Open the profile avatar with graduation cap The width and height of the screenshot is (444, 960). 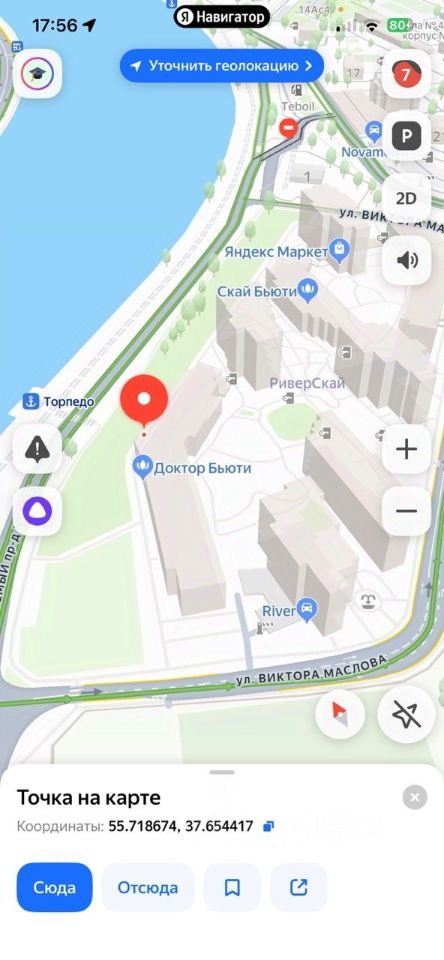[x=37, y=73]
